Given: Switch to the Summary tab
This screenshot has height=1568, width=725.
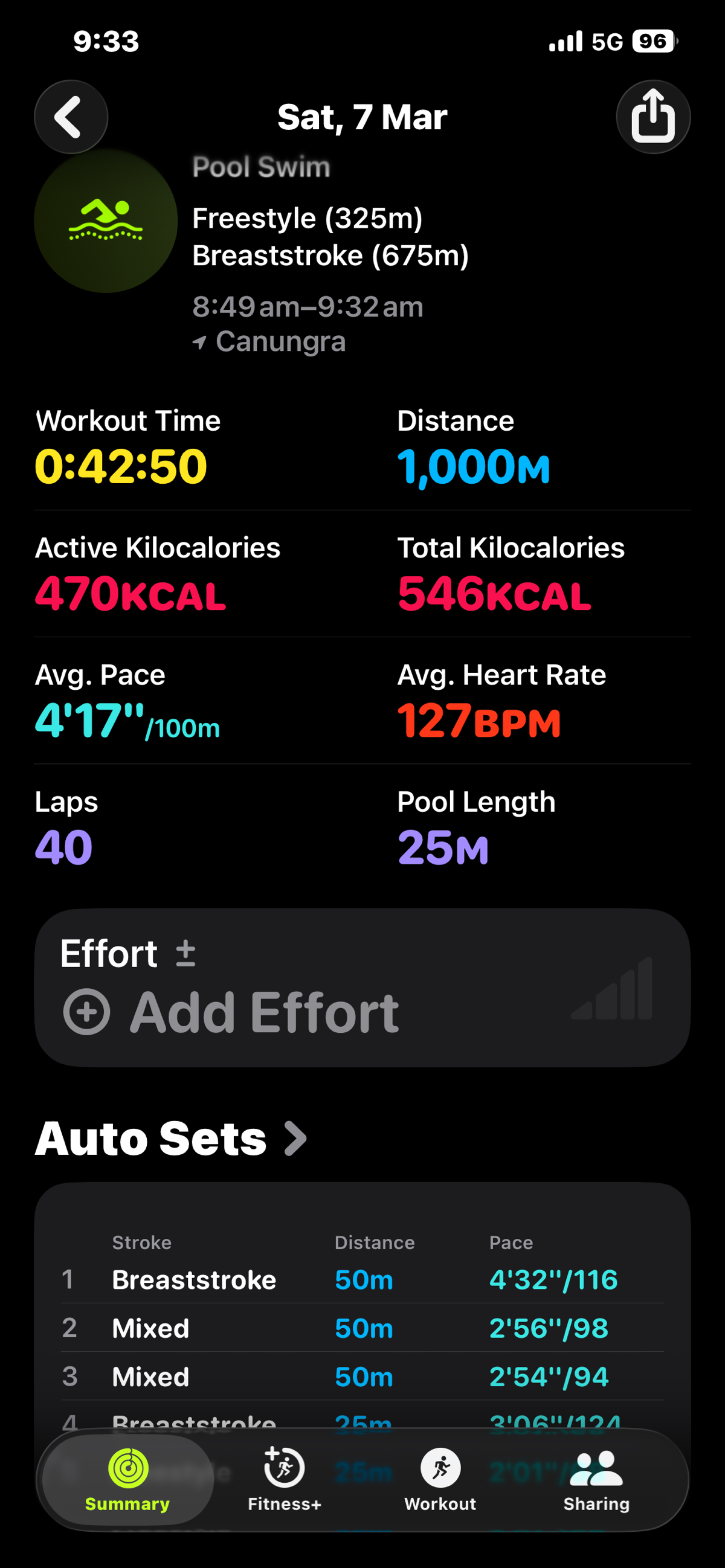Looking at the screenshot, I should pyautogui.click(x=127, y=1479).
